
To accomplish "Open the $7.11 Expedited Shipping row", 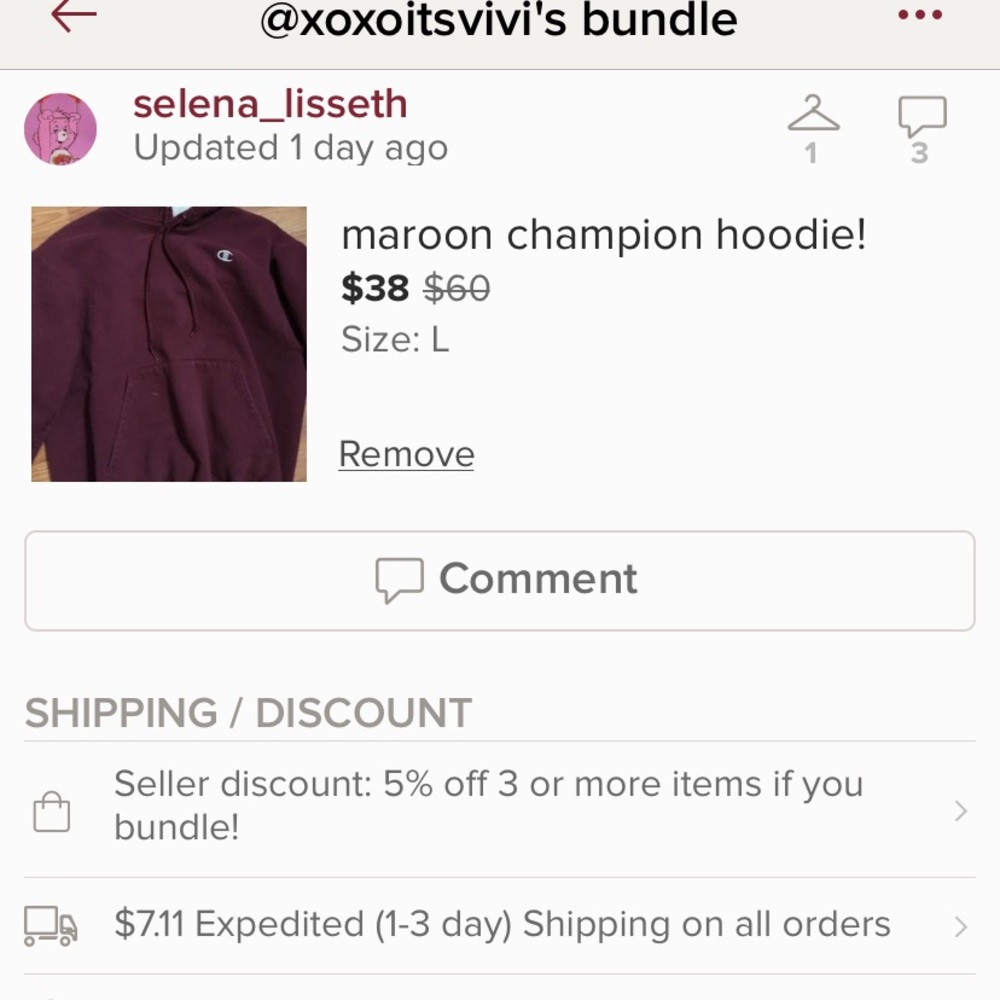I will point(500,925).
